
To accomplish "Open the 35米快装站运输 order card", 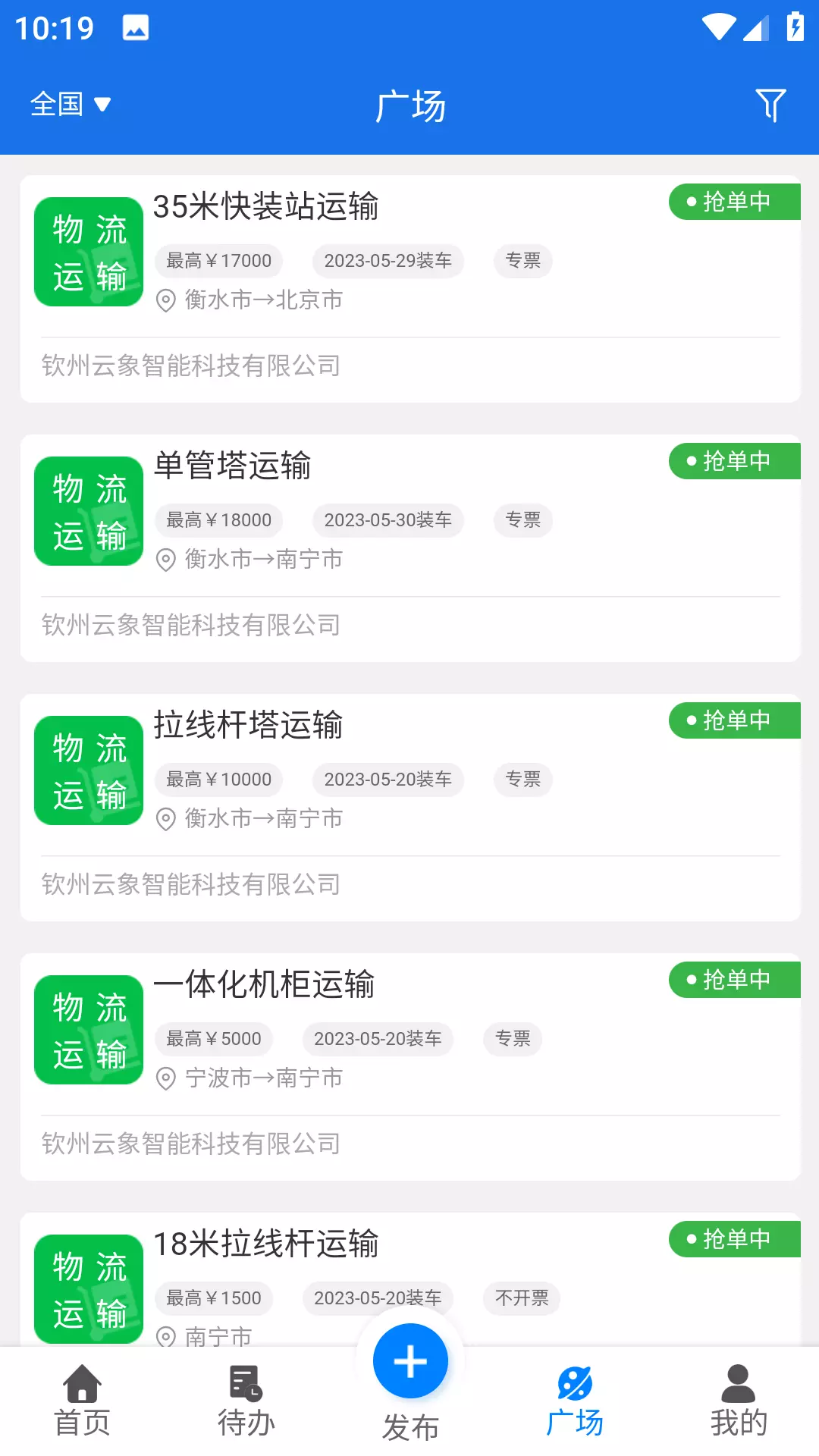I will [x=410, y=289].
